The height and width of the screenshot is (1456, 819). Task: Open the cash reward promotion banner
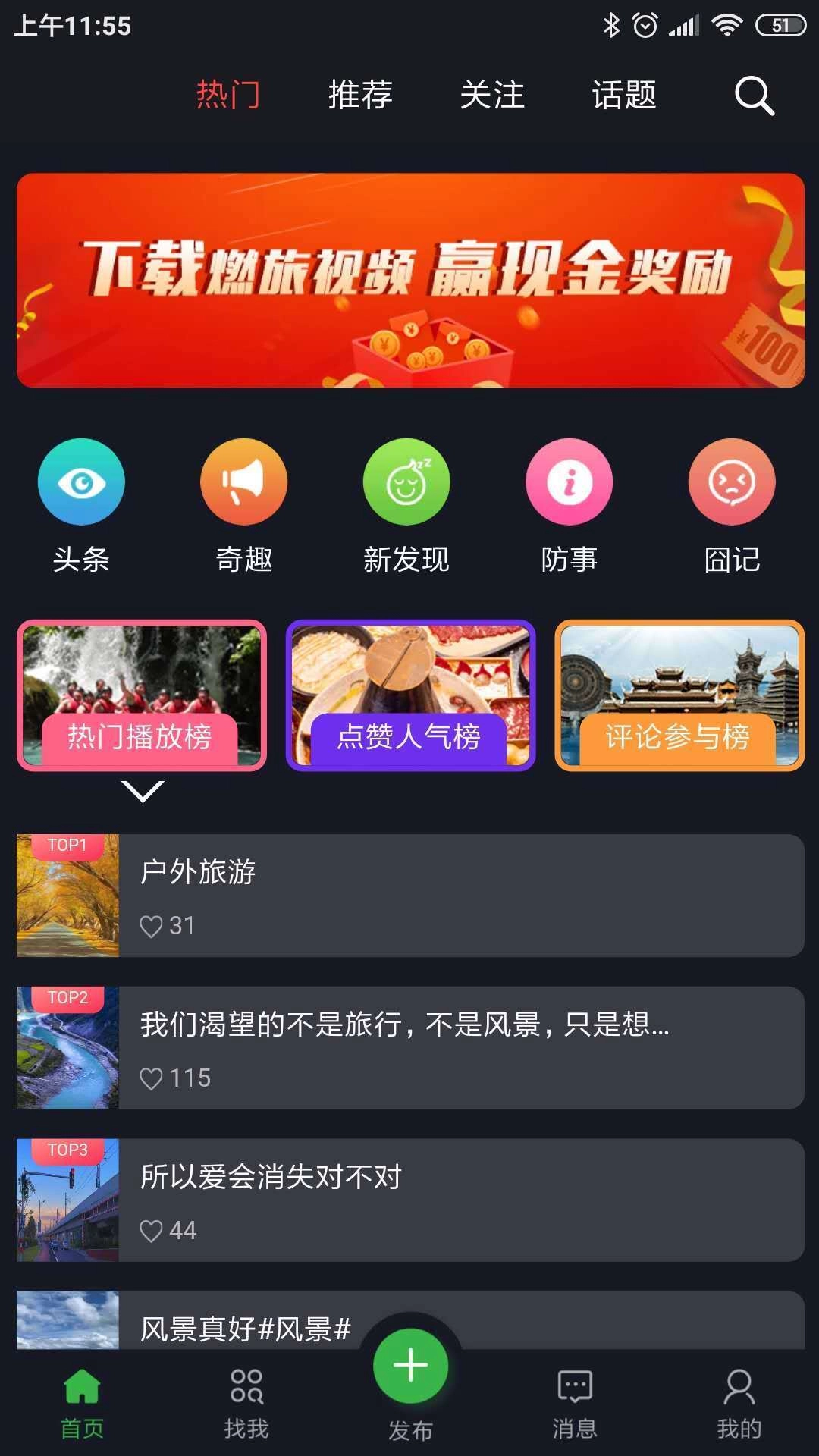pyautogui.click(x=409, y=281)
